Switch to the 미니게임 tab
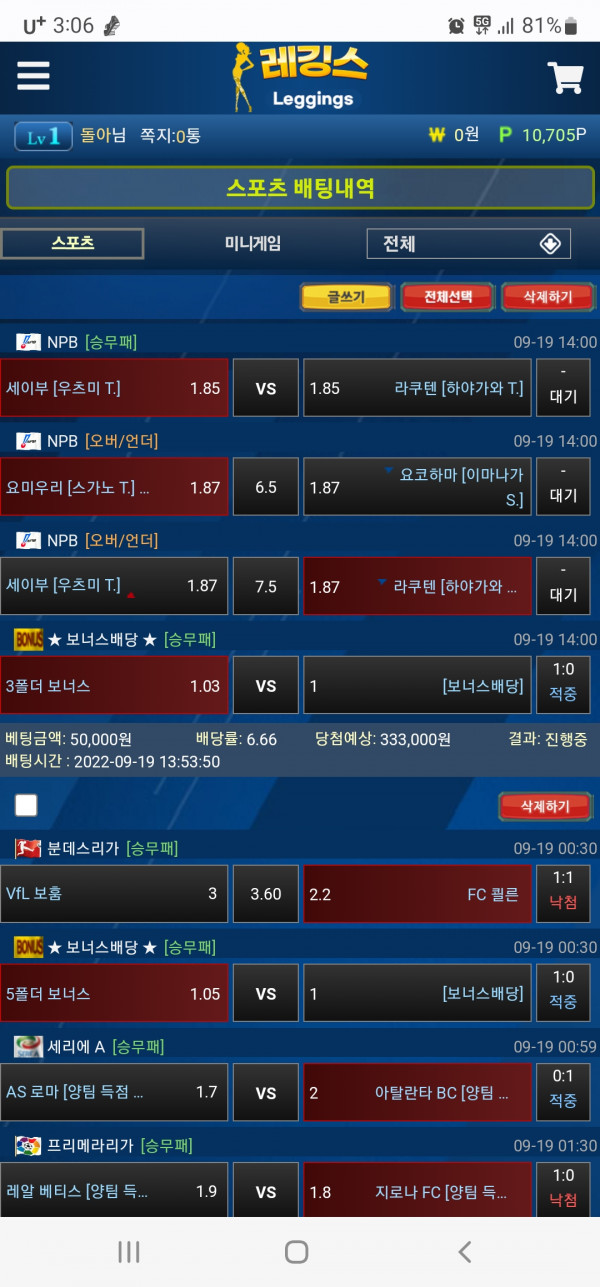This screenshot has width=600, height=1287. point(252,243)
